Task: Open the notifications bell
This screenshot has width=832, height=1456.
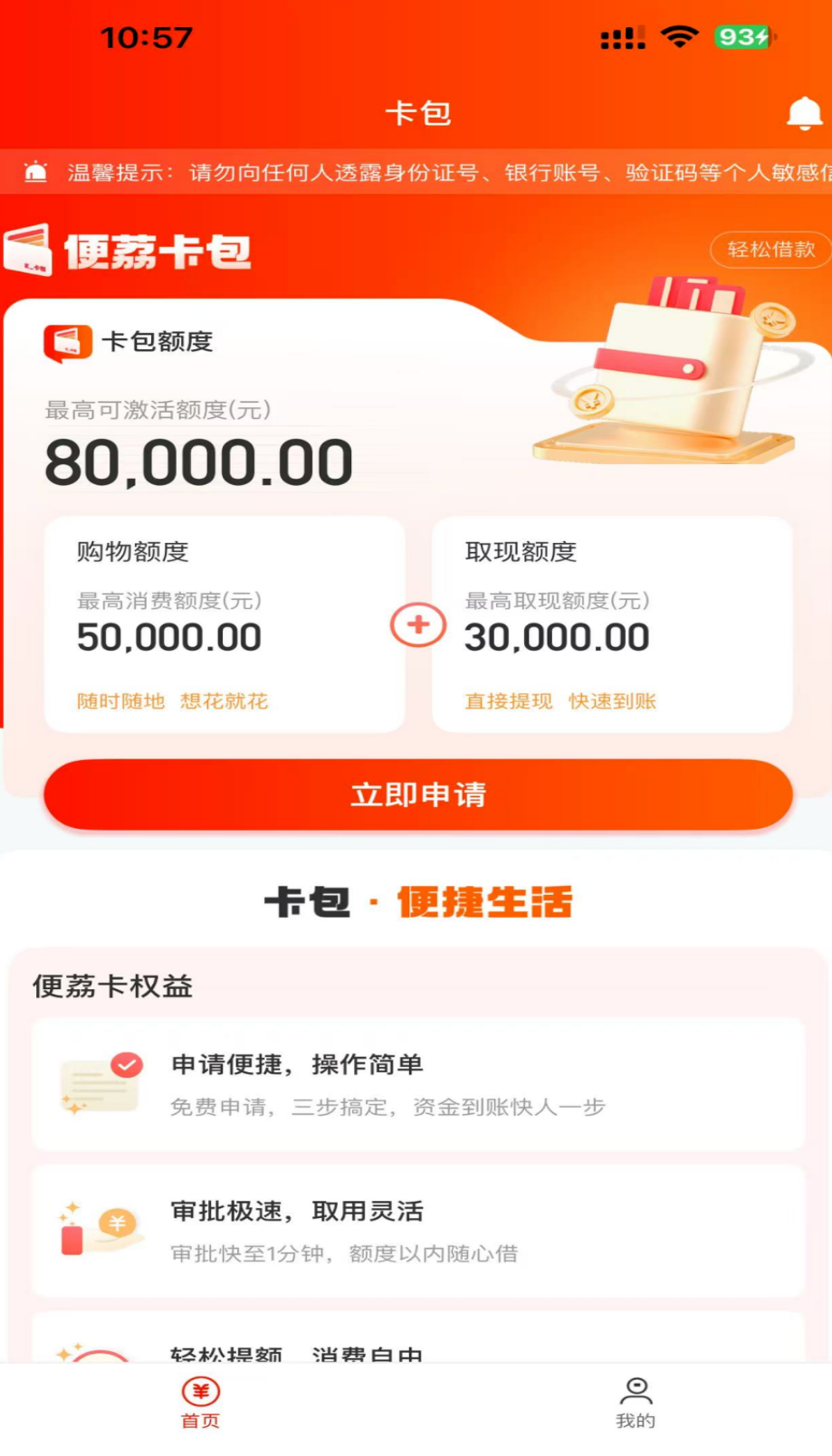Action: pyautogui.click(x=803, y=114)
